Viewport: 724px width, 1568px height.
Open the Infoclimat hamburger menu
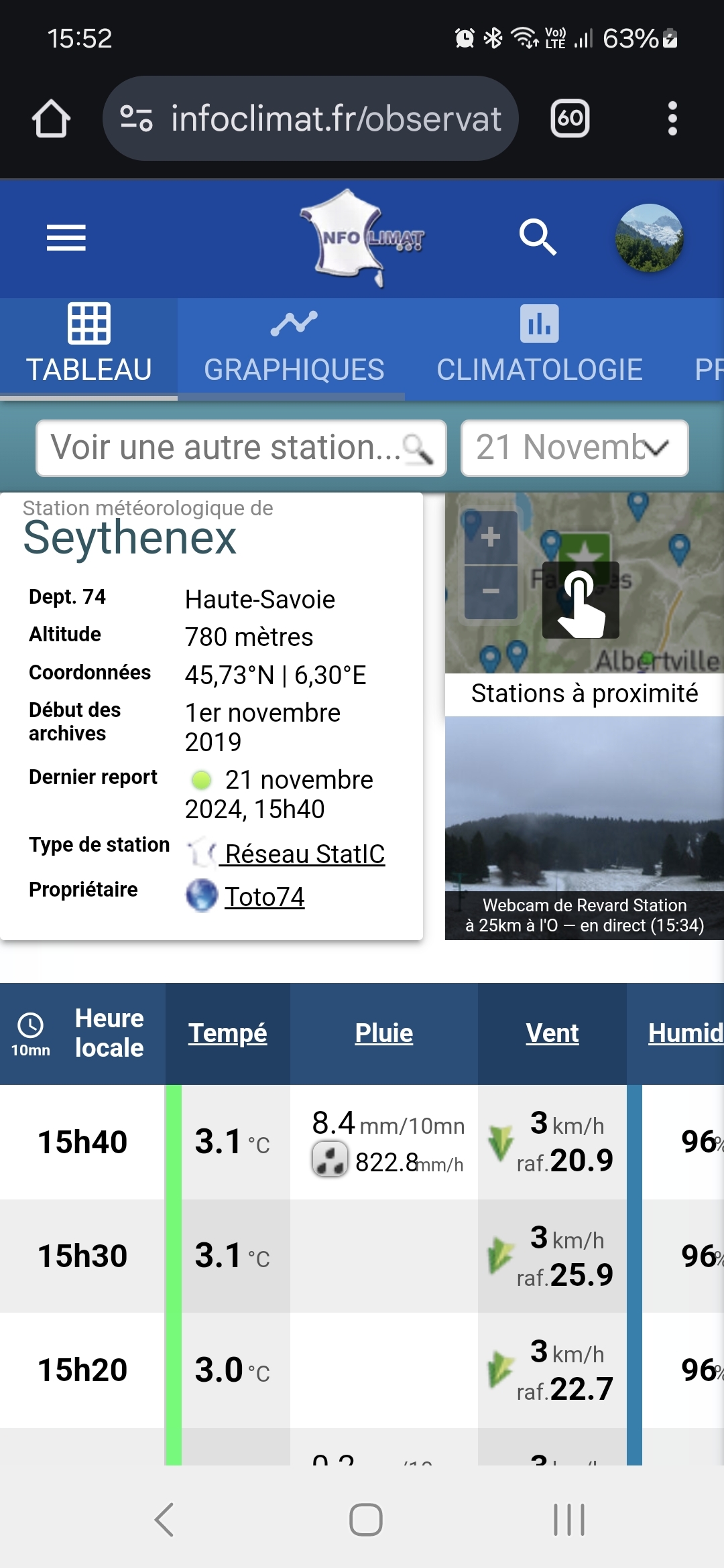tap(66, 238)
